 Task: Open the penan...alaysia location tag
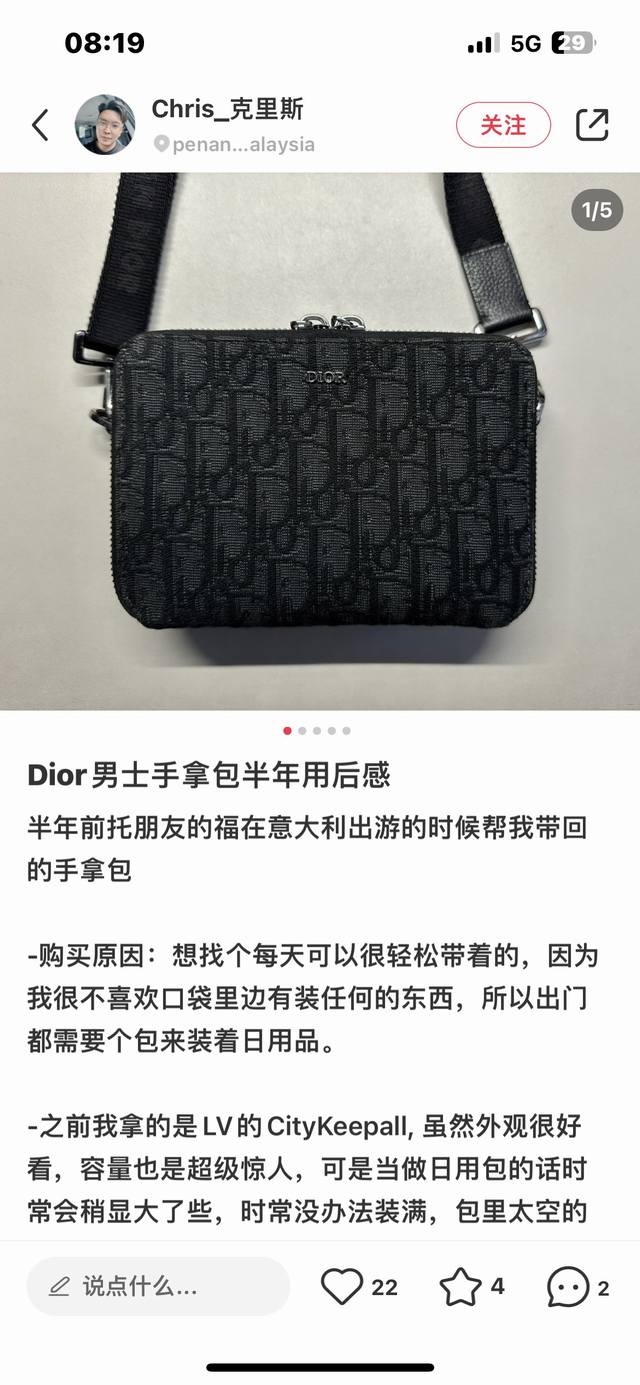coord(233,145)
